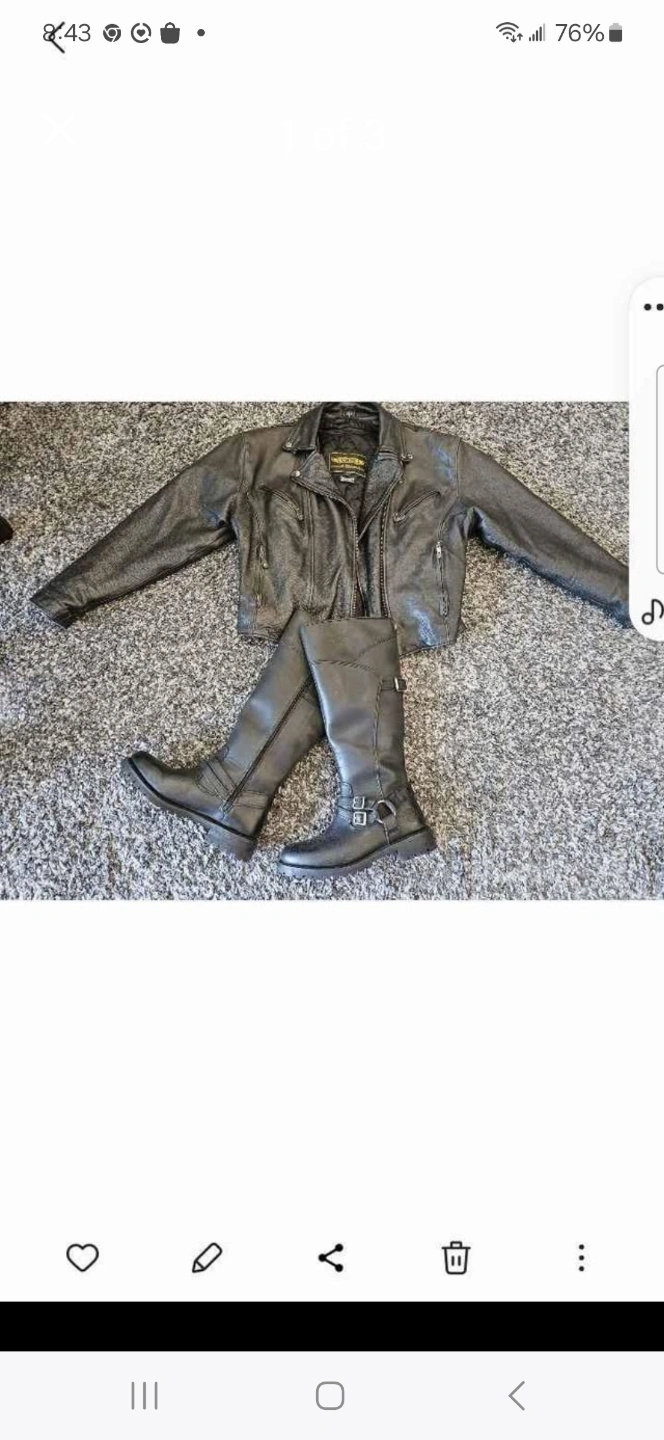Mark this photo as favorite
The height and width of the screenshot is (1440, 664).
point(82,1257)
